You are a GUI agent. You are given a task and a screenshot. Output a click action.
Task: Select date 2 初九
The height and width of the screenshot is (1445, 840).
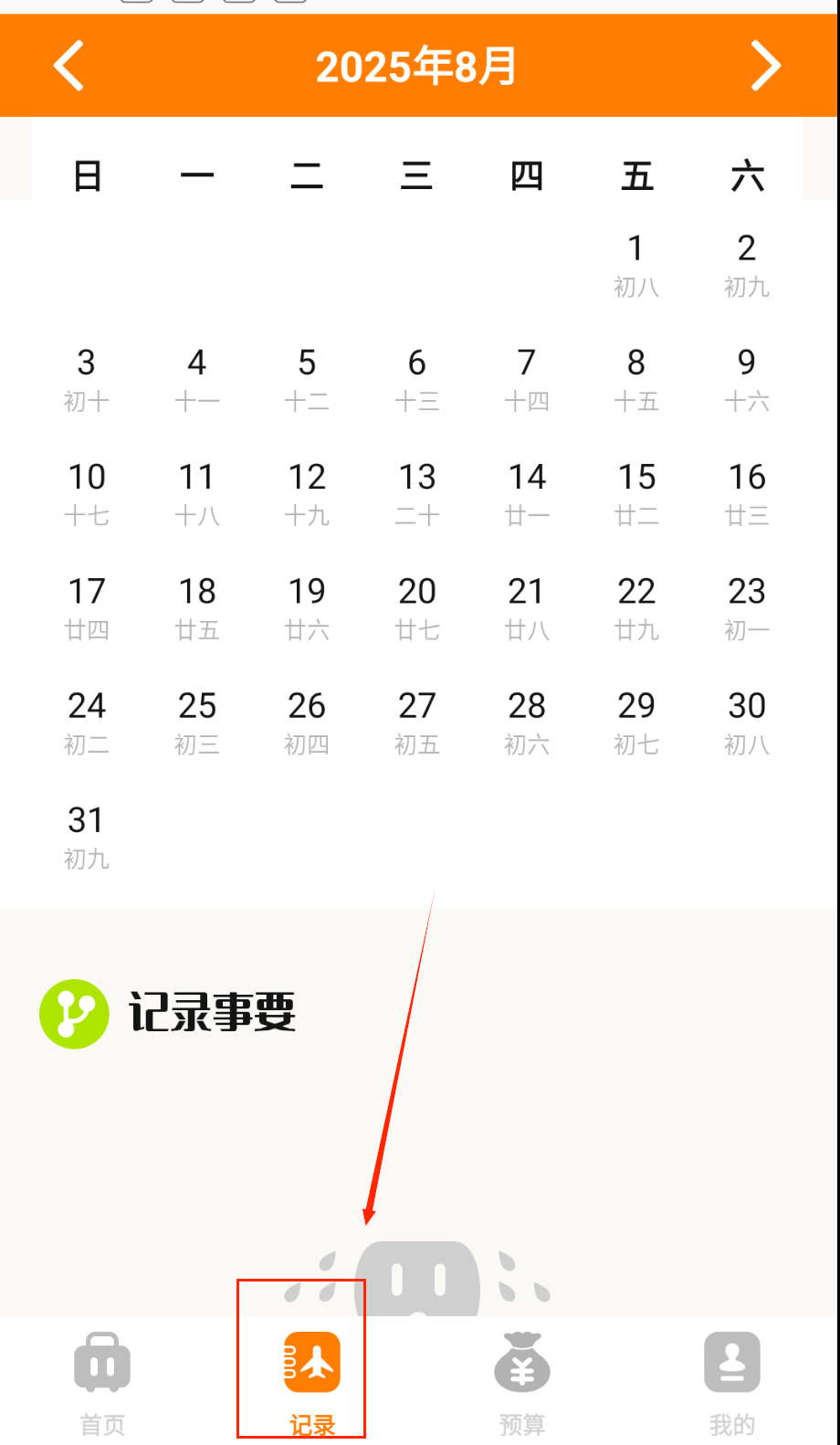[x=747, y=263]
